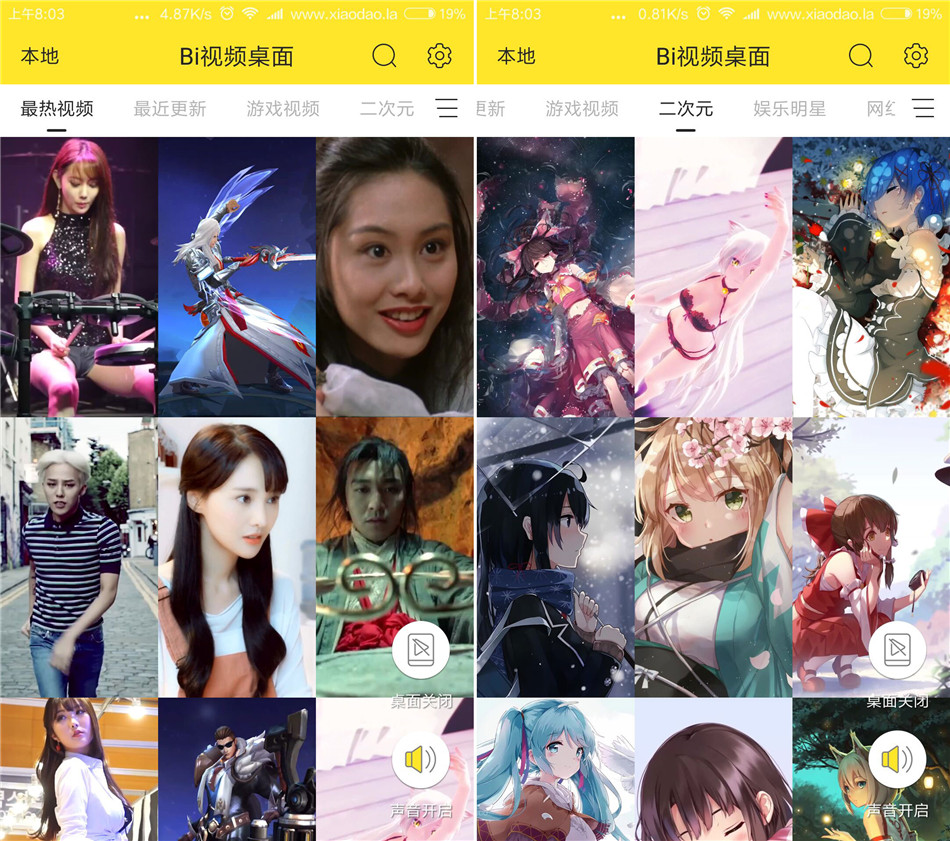The image size is (950, 841).
Task: Open the teal twin-tail anime girl wallpaper
Action: (x=554, y=770)
